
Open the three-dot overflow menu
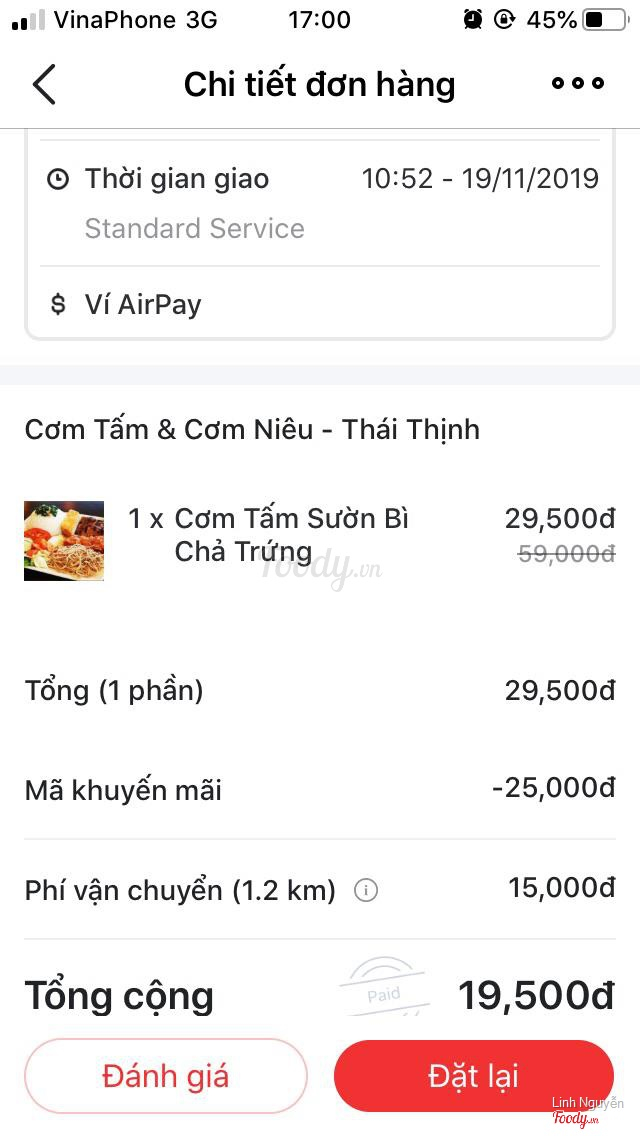[578, 84]
